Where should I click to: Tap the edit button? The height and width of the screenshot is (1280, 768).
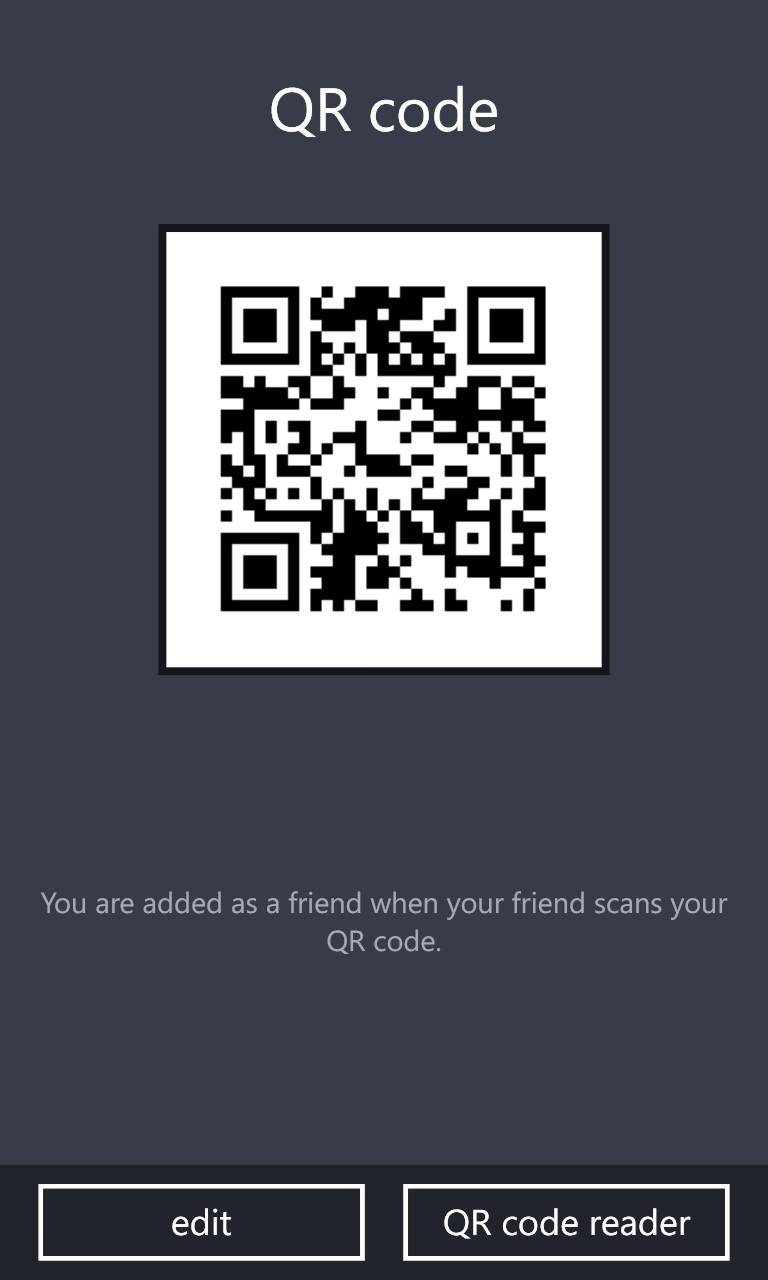201,1222
